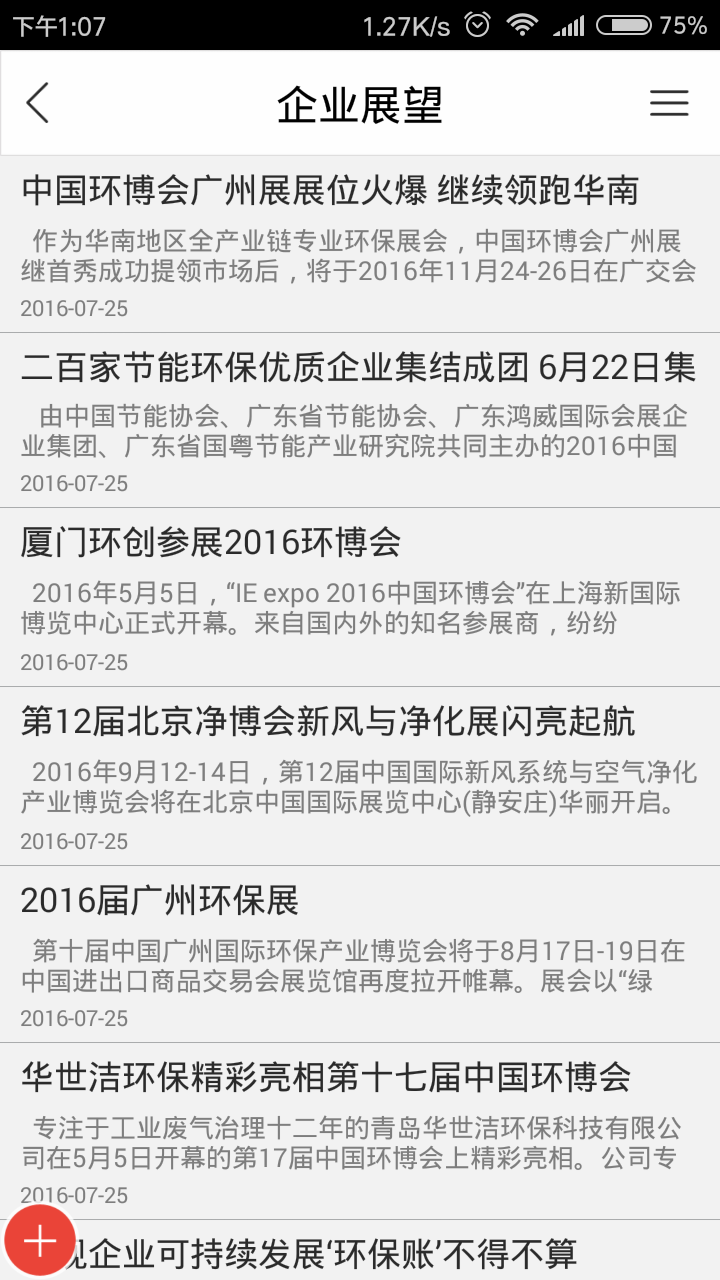Open article 中国环博会广州展展位火爆
720x1280 pixels.
[330, 190]
